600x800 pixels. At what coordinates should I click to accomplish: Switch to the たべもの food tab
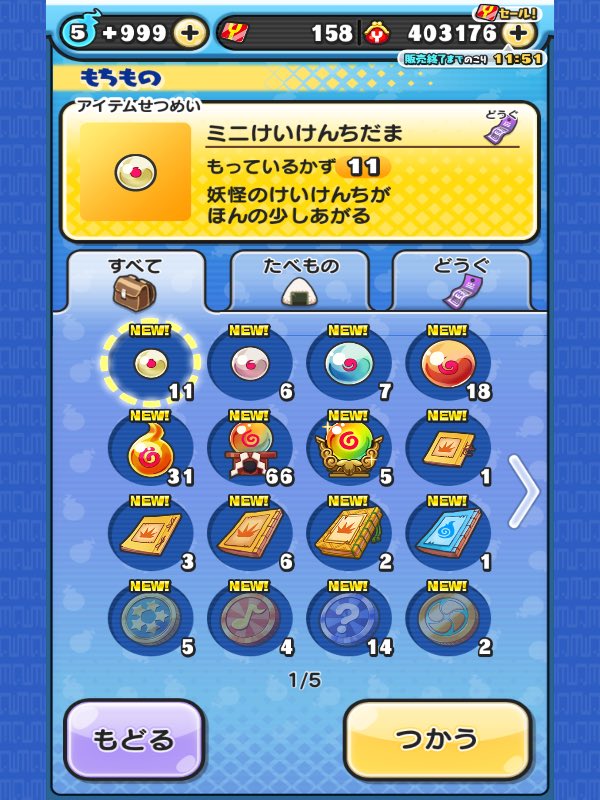(300, 281)
